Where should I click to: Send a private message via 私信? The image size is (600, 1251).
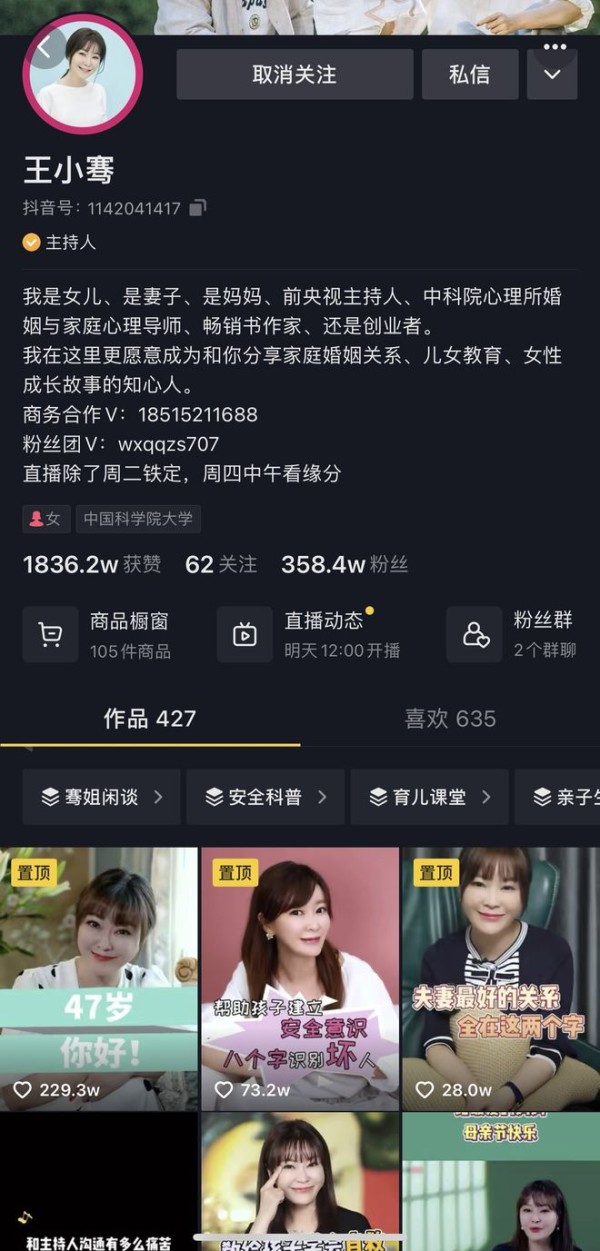pyautogui.click(x=469, y=75)
